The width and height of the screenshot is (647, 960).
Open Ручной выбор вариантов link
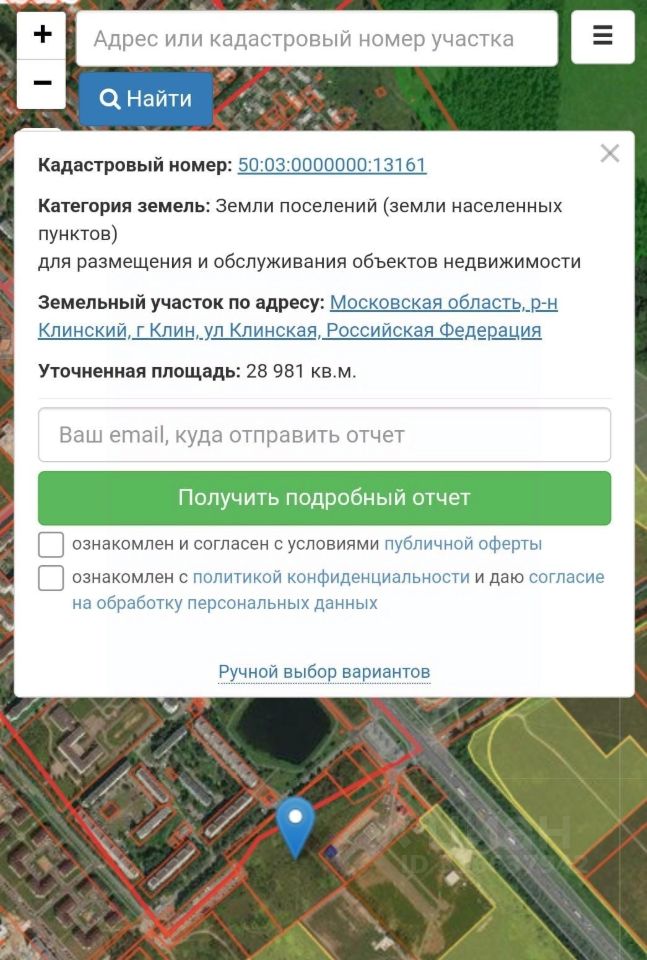tap(324, 672)
